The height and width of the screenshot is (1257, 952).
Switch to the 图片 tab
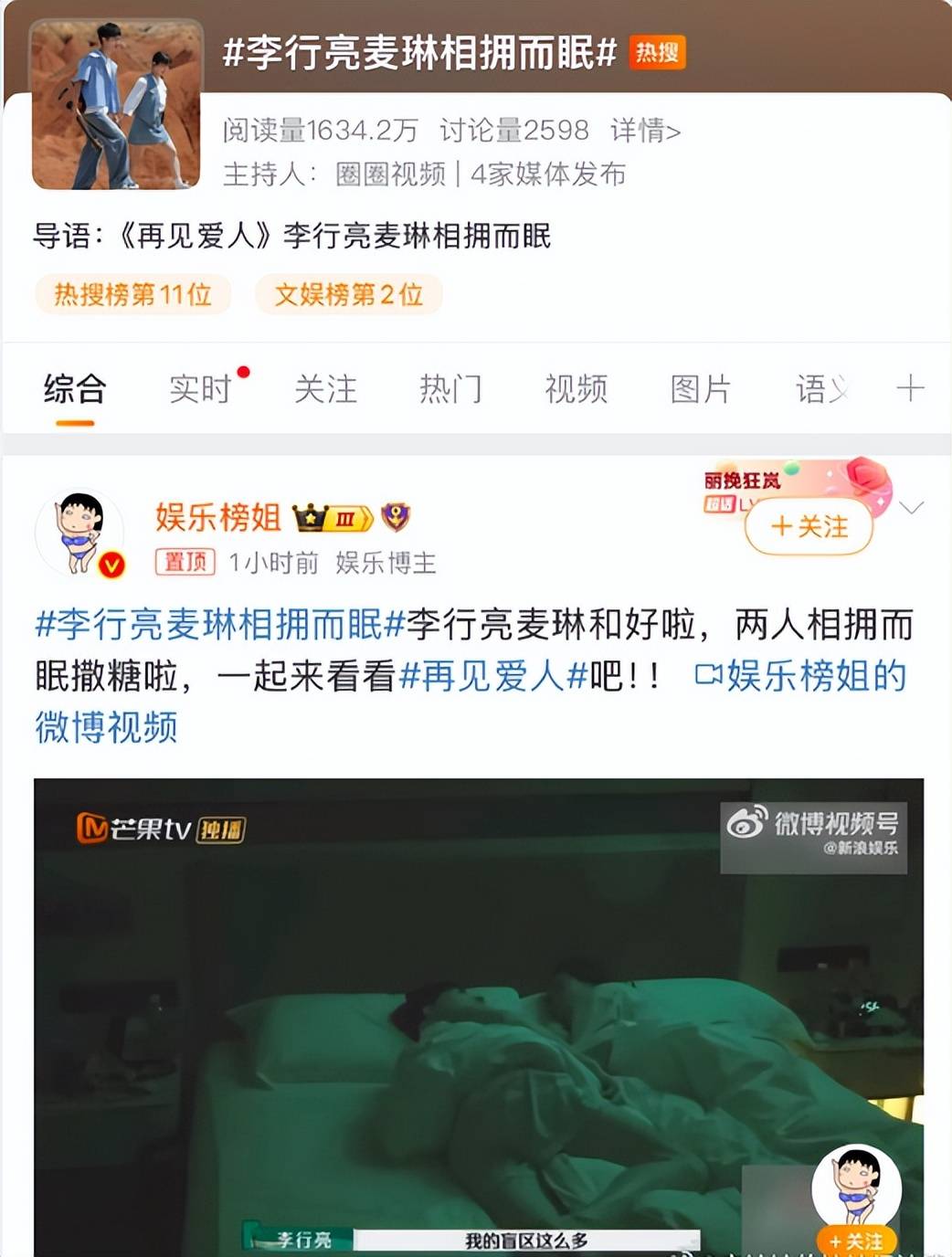point(701,389)
